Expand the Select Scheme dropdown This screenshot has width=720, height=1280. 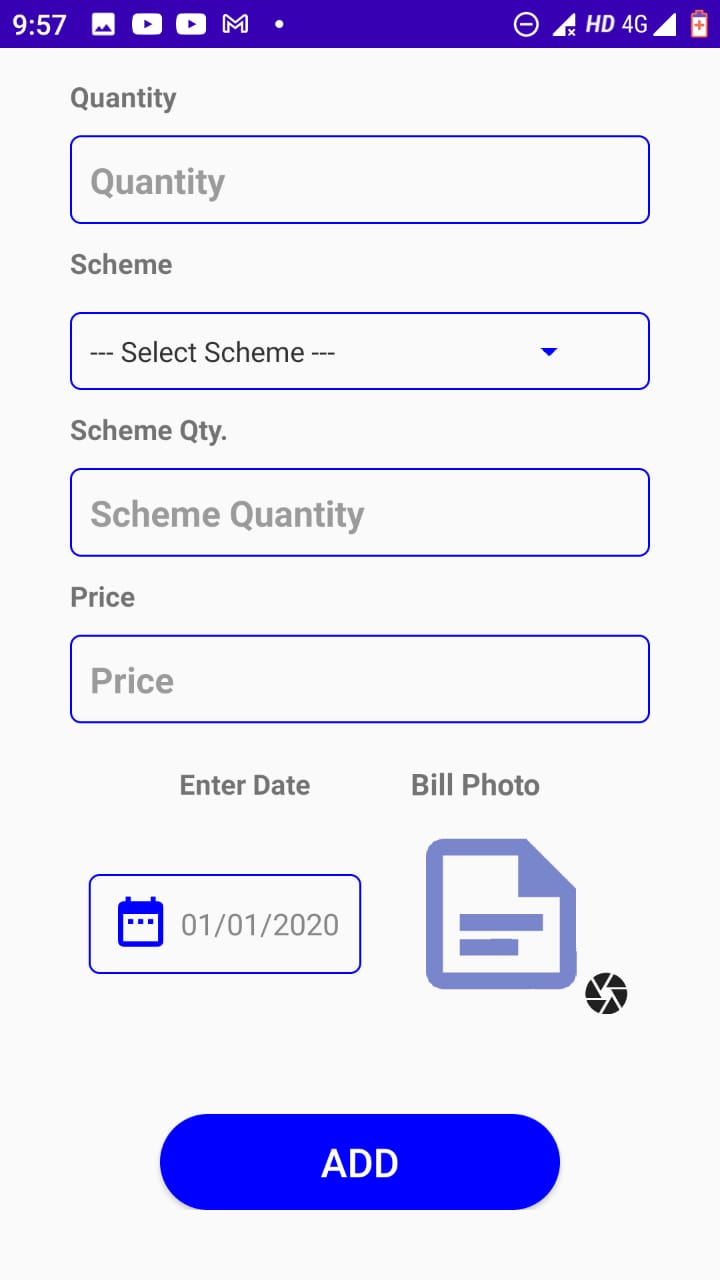coord(360,351)
